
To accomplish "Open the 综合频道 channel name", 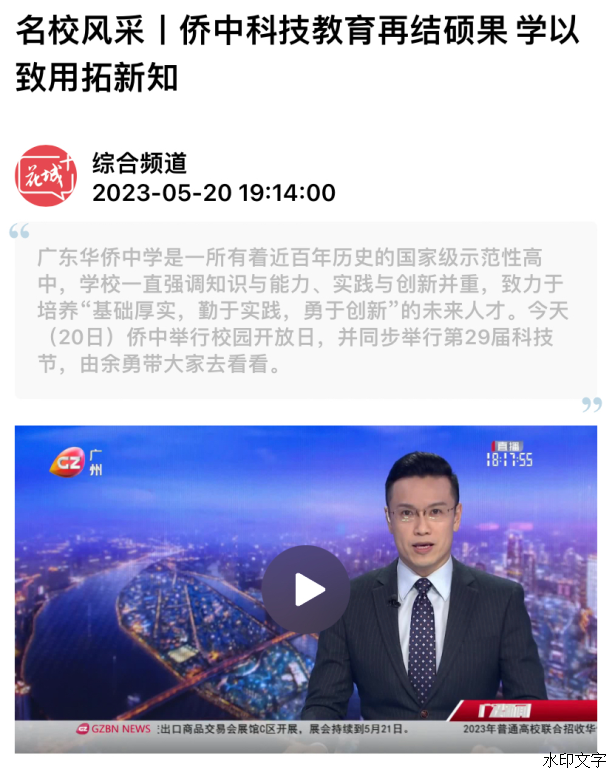I will (139, 162).
